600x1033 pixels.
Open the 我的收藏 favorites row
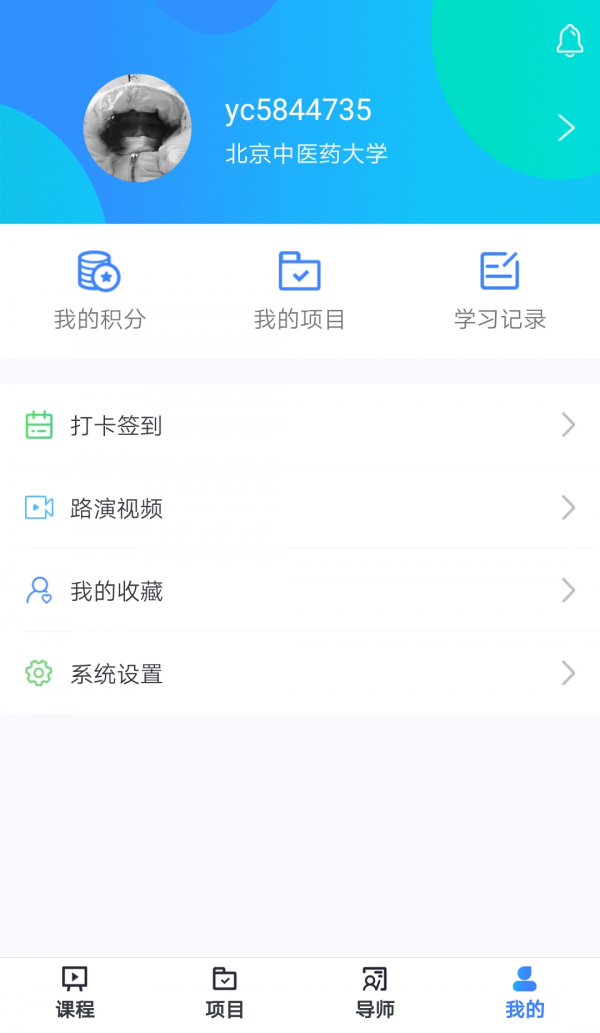point(300,591)
